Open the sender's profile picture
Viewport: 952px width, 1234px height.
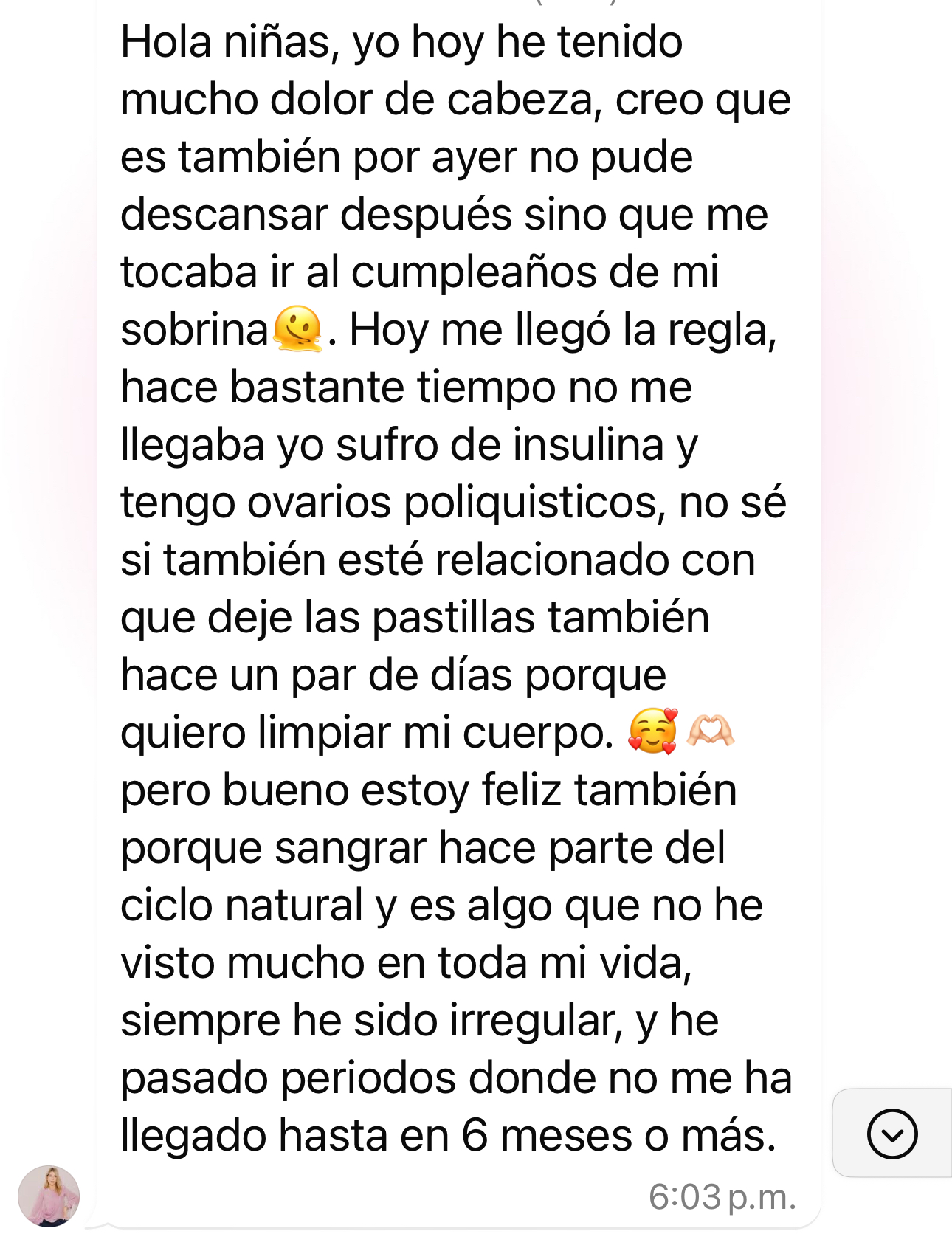point(49,1196)
